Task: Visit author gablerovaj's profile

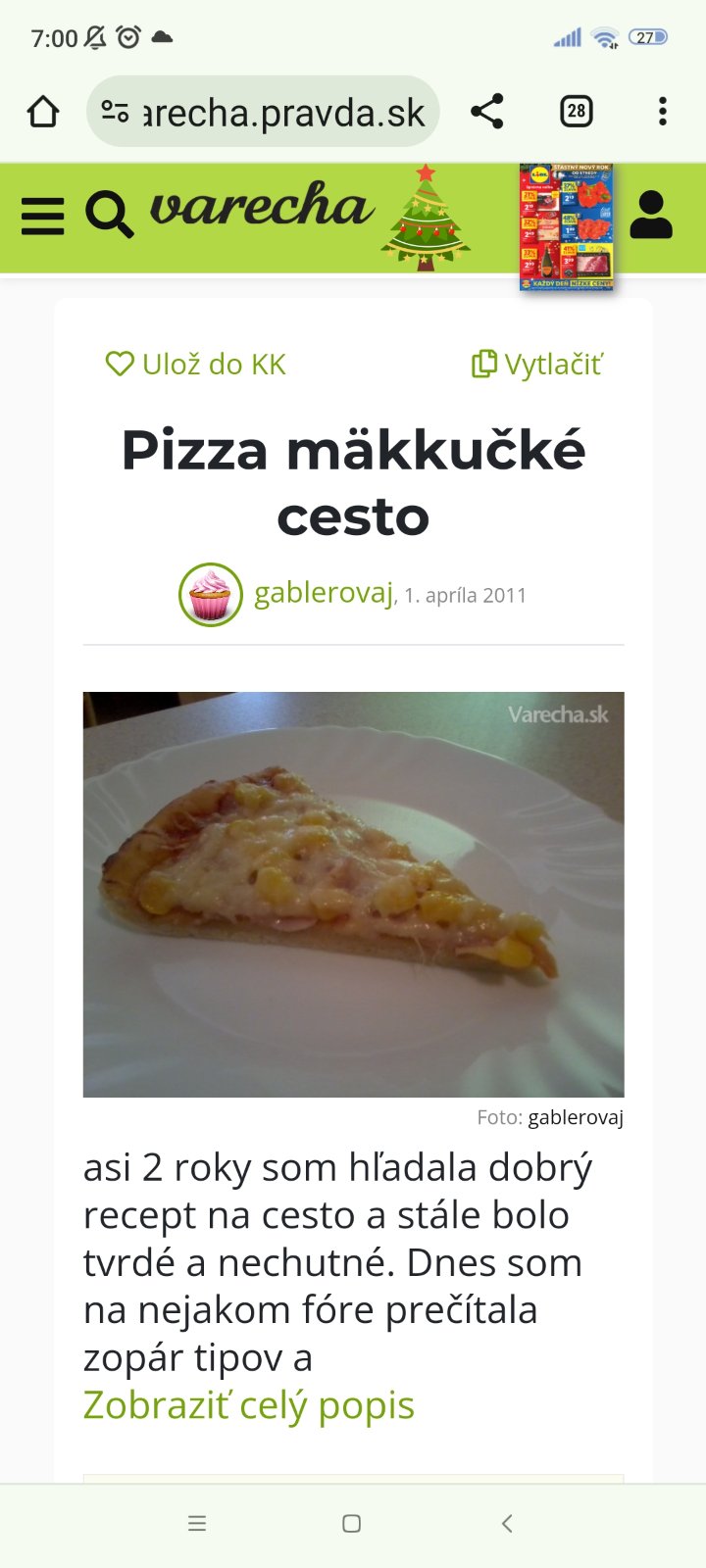Action: point(323,593)
